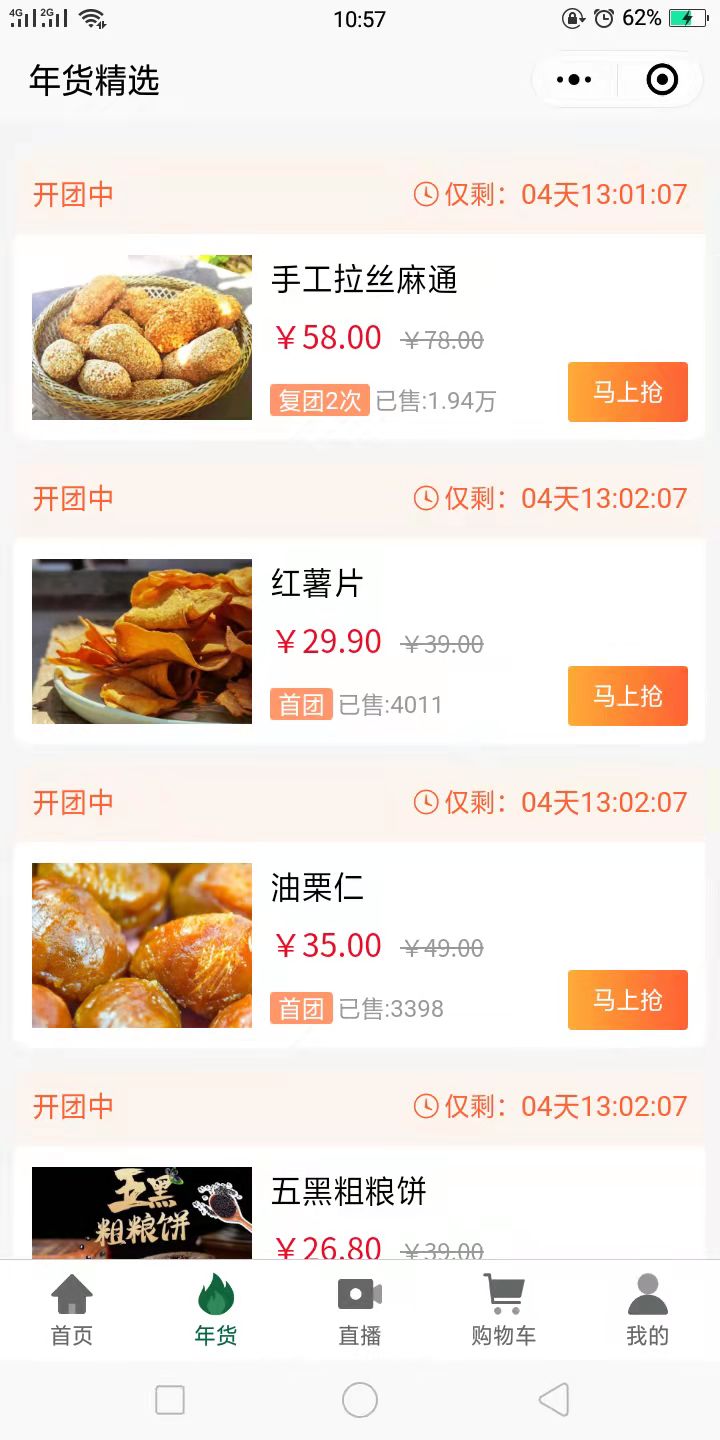Tap 马上抢 for 油栗仁
This screenshot has width=720, height=1440.
(x=627, y=1000)
